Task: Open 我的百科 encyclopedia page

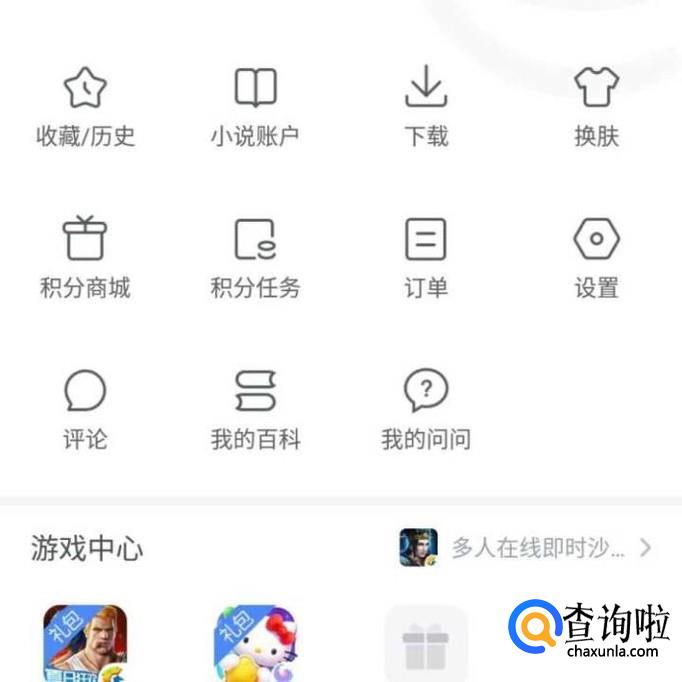Action: point(255,409)
